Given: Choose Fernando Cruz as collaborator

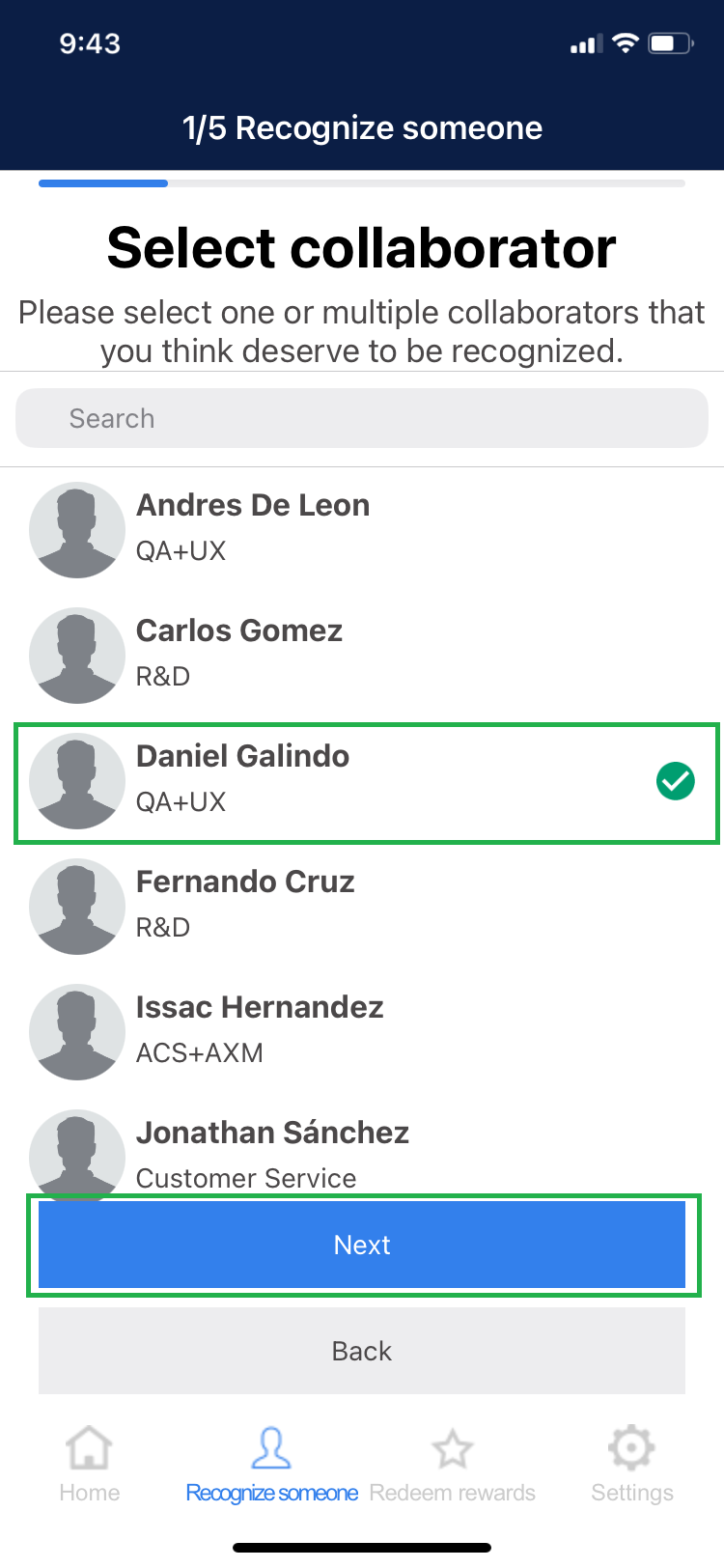Looking at the screenshot, I should (362, 906).
